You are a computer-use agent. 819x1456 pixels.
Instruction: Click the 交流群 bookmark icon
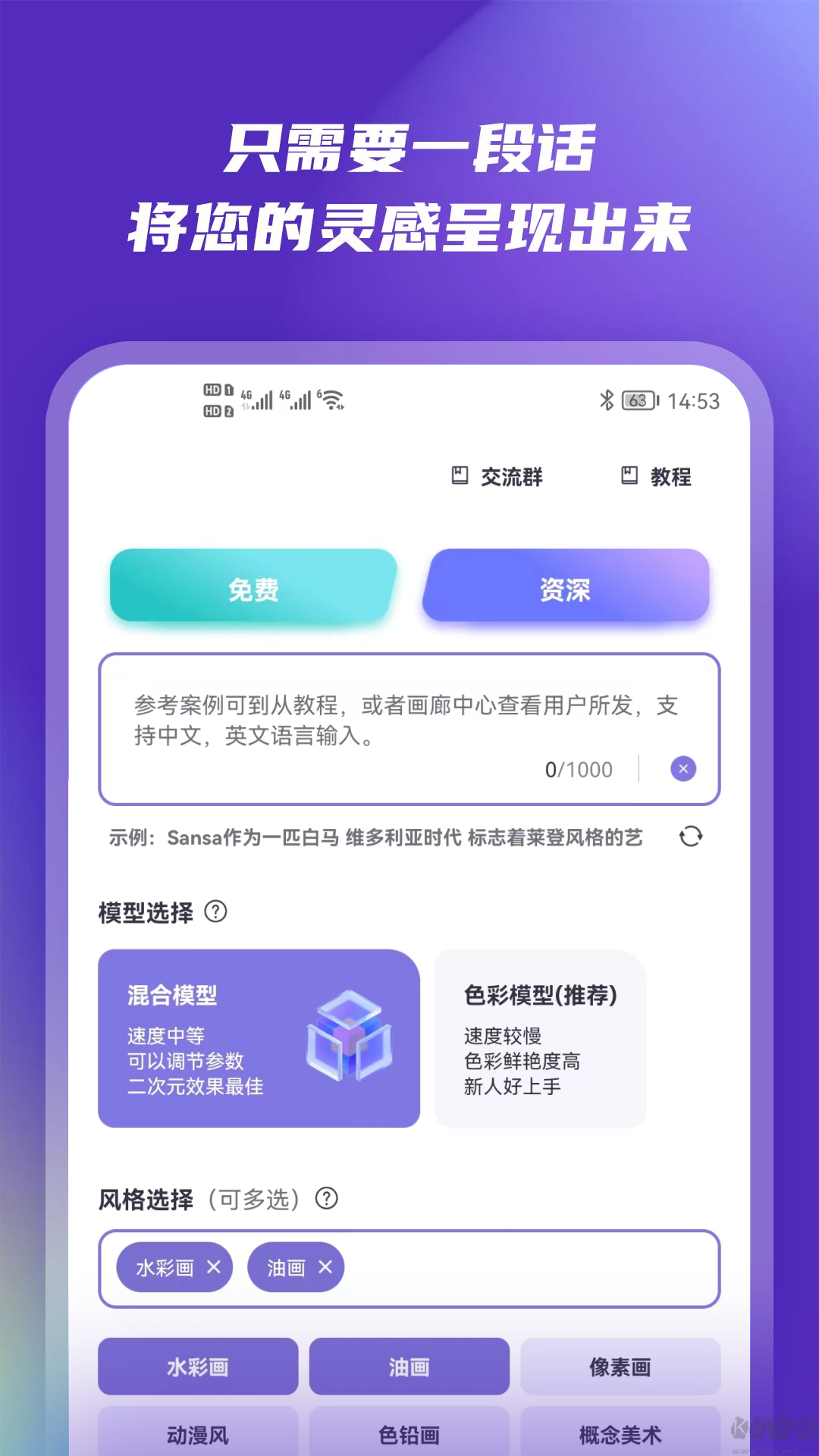[460, 476]
